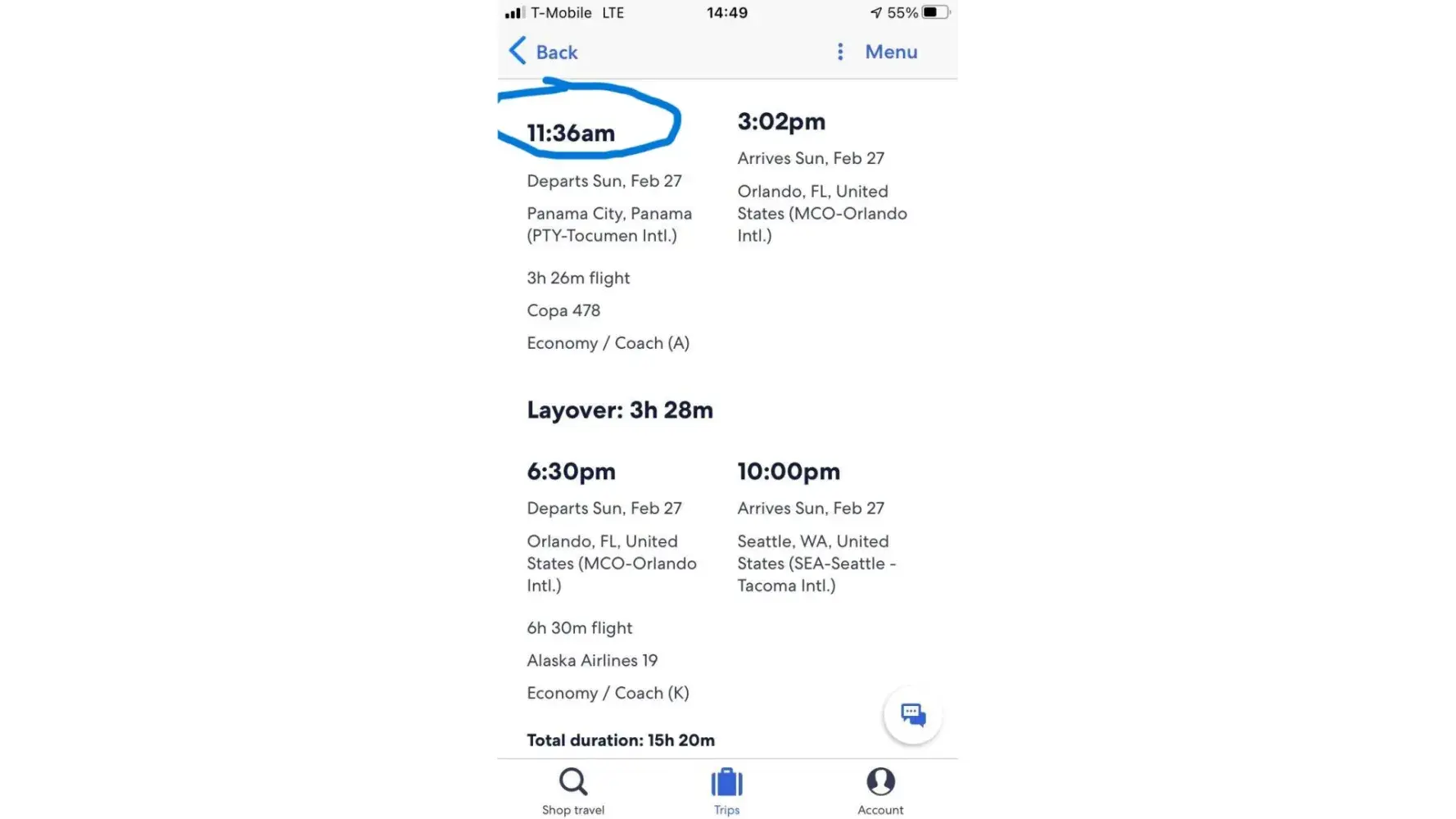Select the Trips tab
This screenshot has width=1456, height=819.
coord(726,791)
